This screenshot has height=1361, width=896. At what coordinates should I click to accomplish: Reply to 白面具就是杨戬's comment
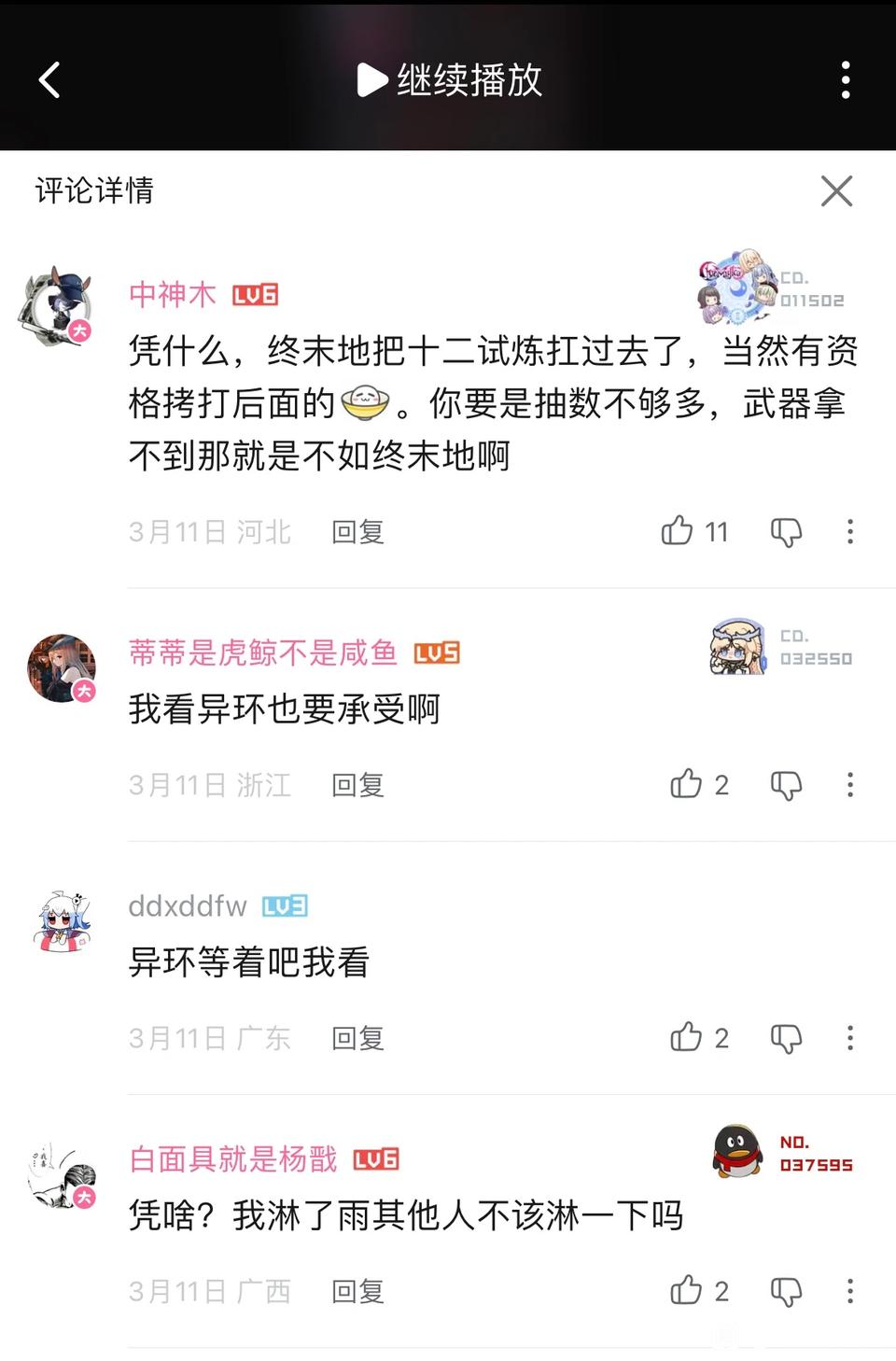357,1291
